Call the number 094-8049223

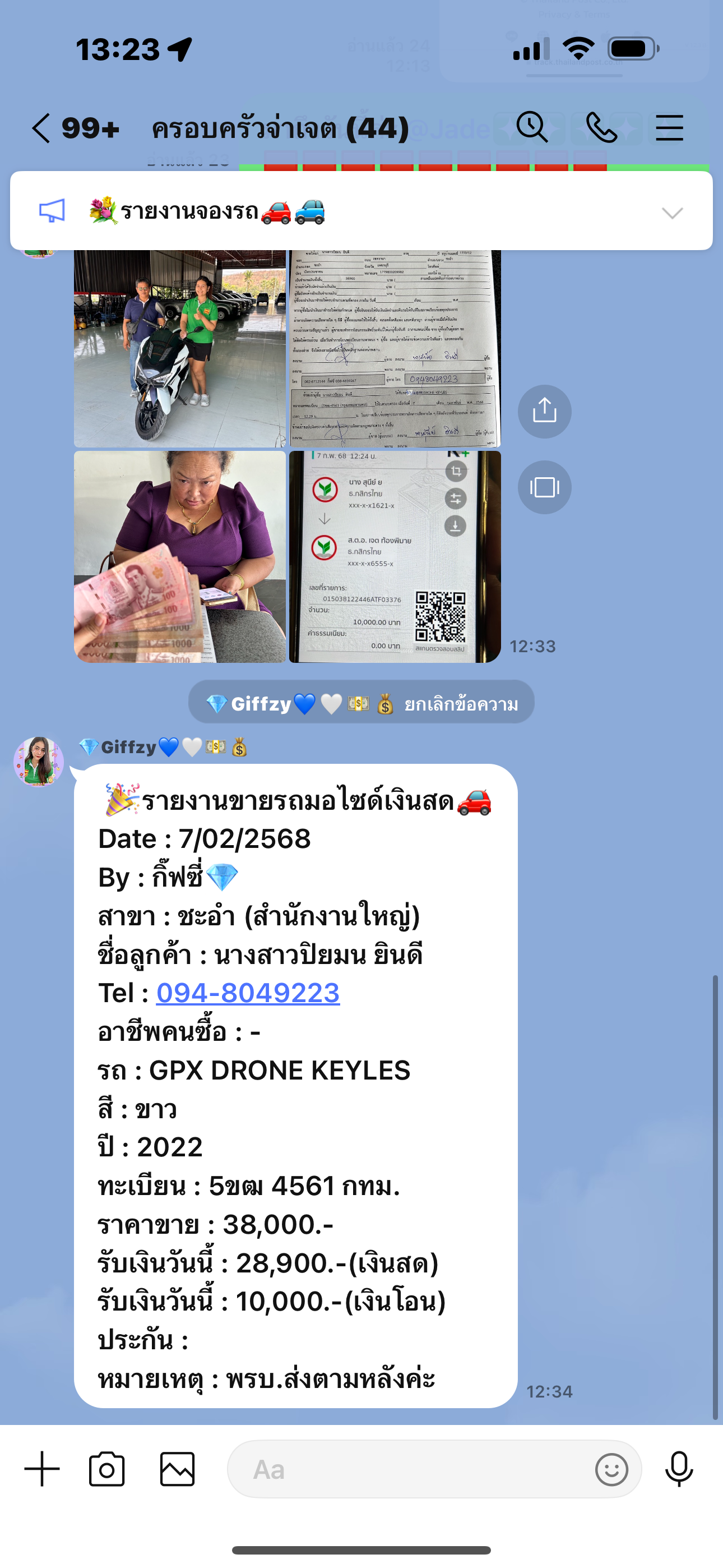[x=248, y=993]
